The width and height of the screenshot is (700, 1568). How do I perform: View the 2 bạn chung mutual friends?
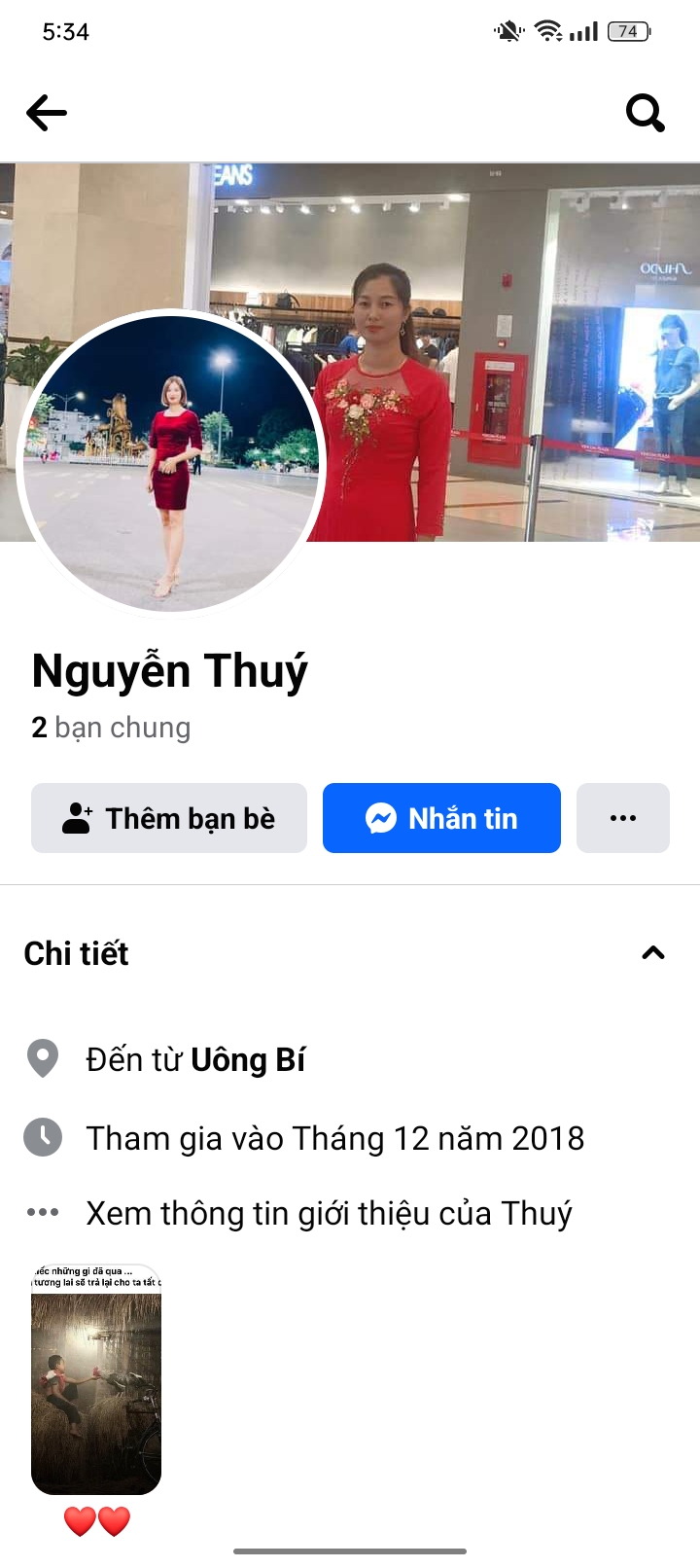111,728
